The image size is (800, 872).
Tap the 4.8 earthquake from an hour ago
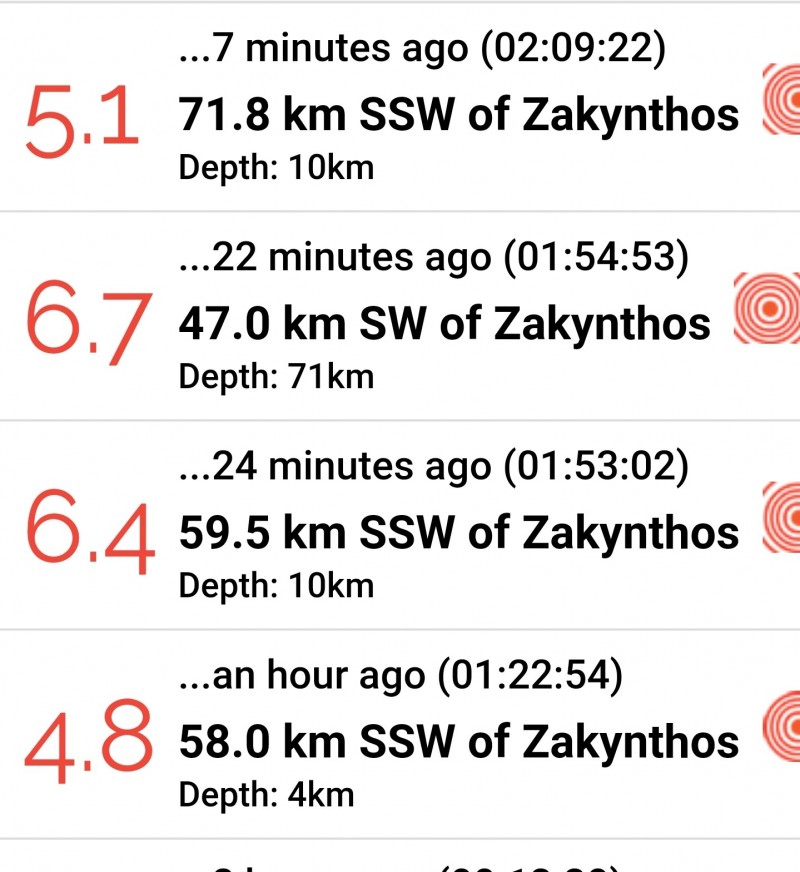click(459, 742)
